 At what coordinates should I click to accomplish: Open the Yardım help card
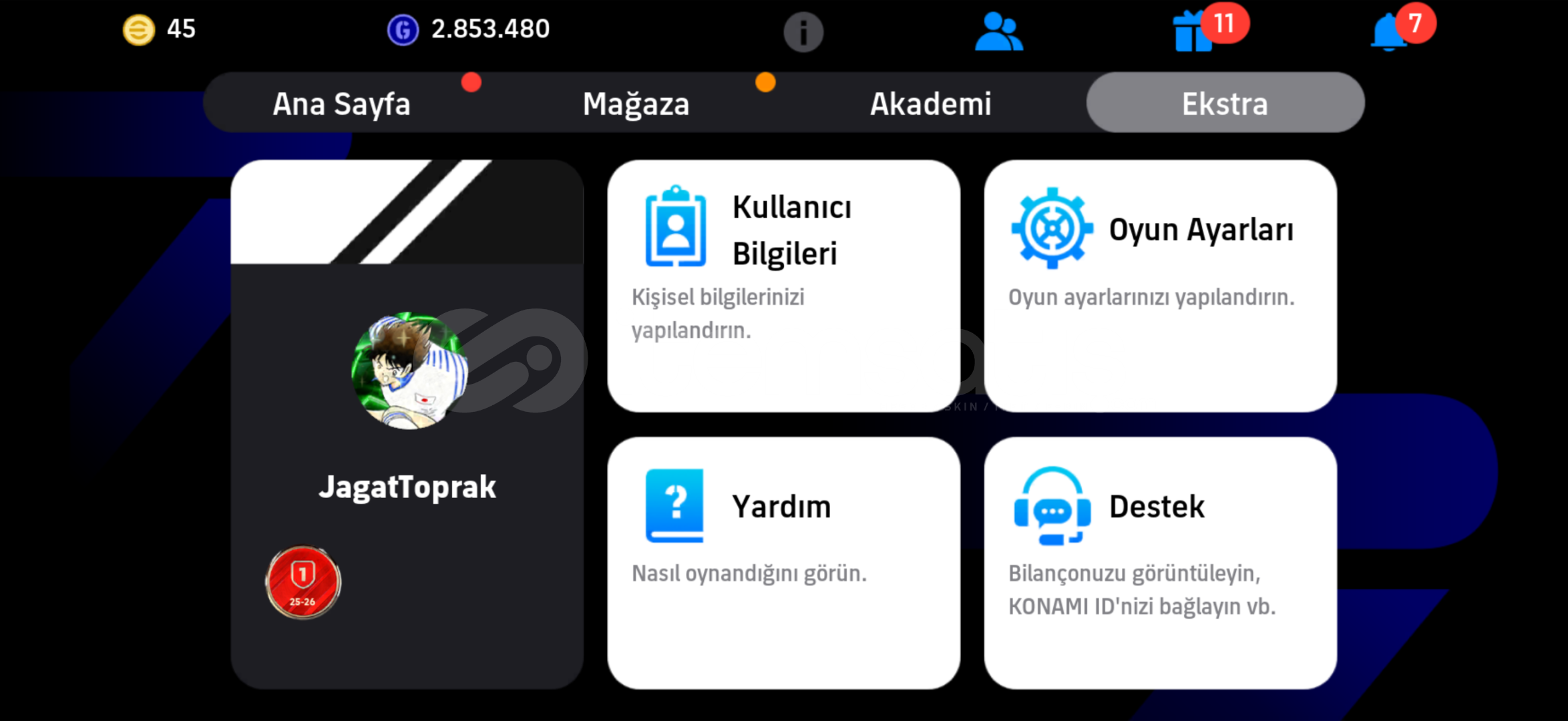[783, 563]
